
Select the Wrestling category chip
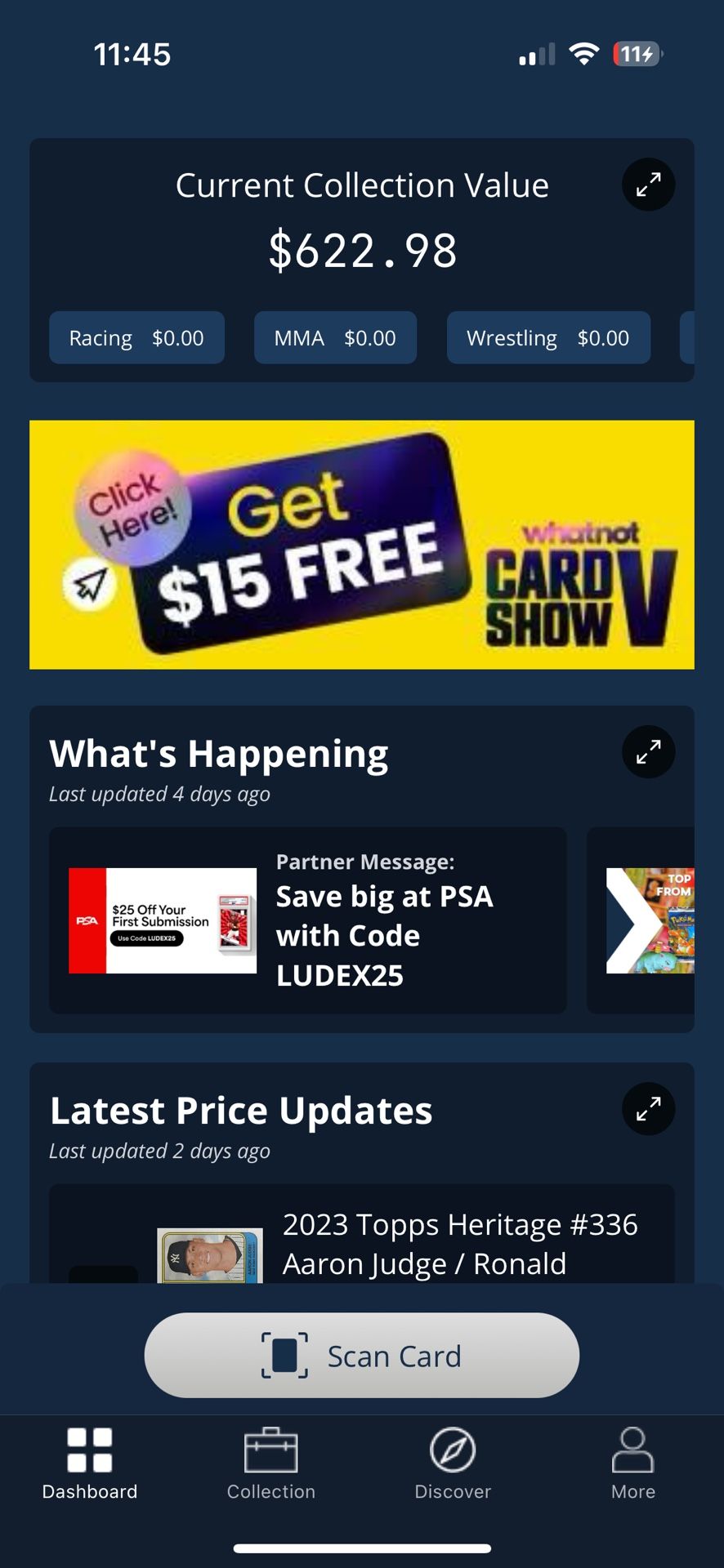point(547,337)
